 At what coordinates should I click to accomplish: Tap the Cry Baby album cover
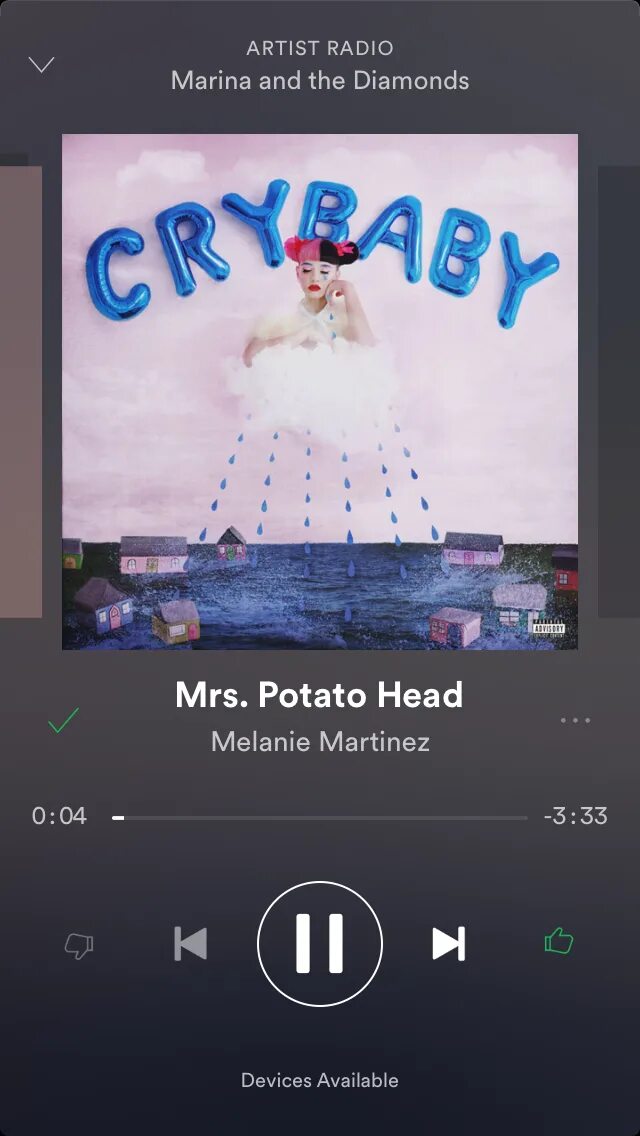320,392
